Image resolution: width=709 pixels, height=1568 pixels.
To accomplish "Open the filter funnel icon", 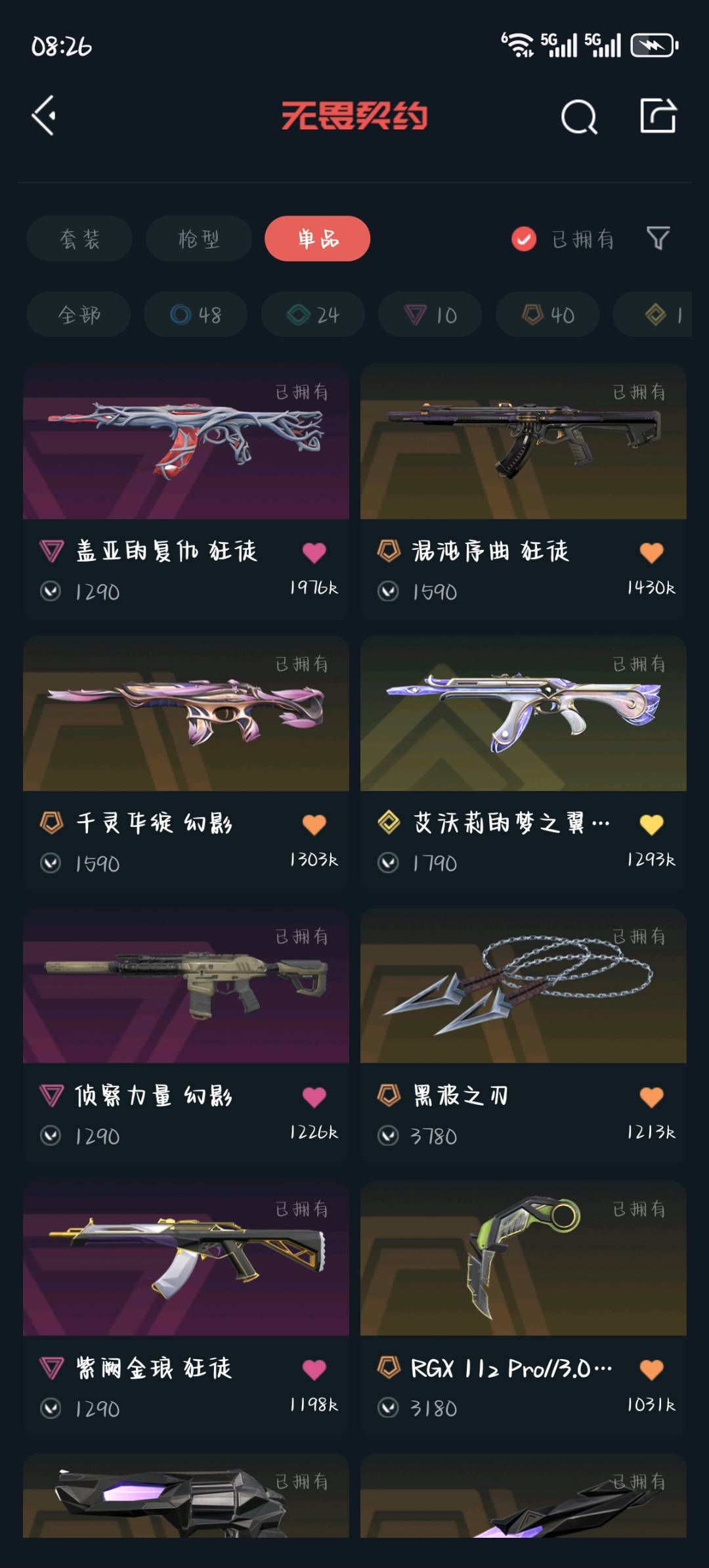I will point(658,238).
